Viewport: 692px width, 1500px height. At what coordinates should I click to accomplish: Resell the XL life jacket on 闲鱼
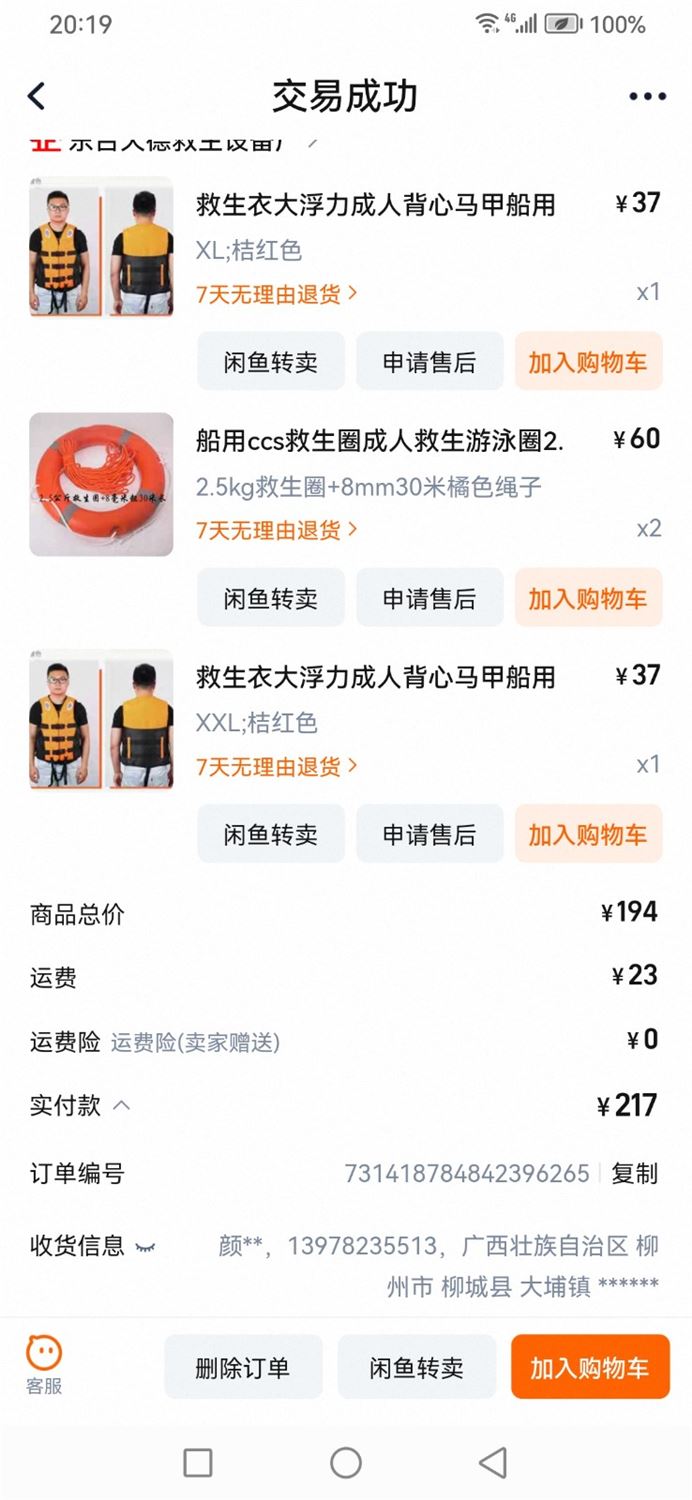pos(271,362)
